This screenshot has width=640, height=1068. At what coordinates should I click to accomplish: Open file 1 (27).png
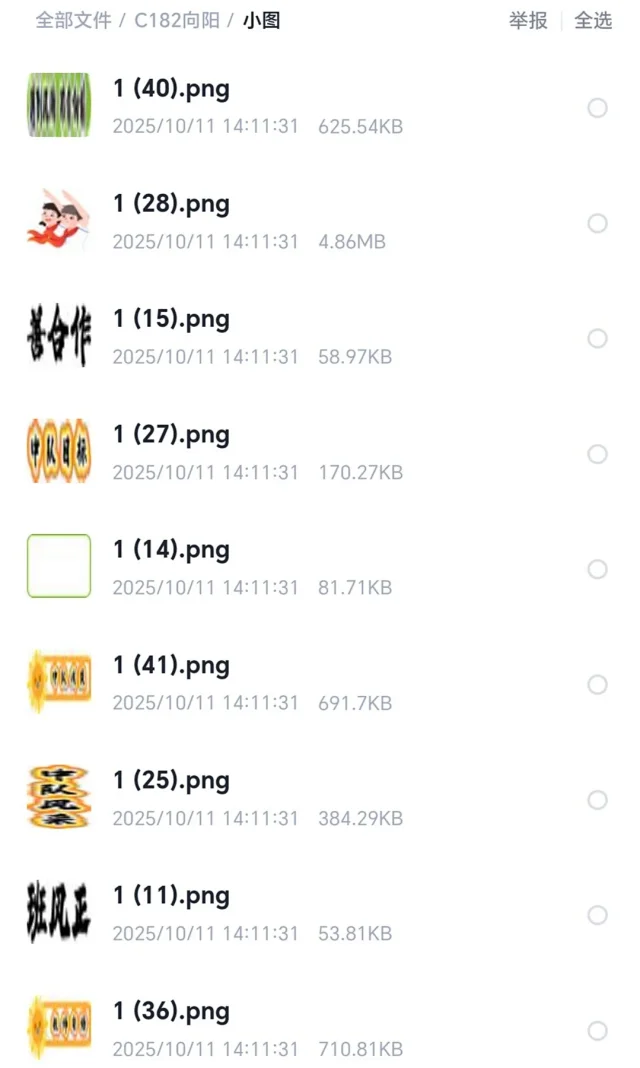click(x=171, y=435)
